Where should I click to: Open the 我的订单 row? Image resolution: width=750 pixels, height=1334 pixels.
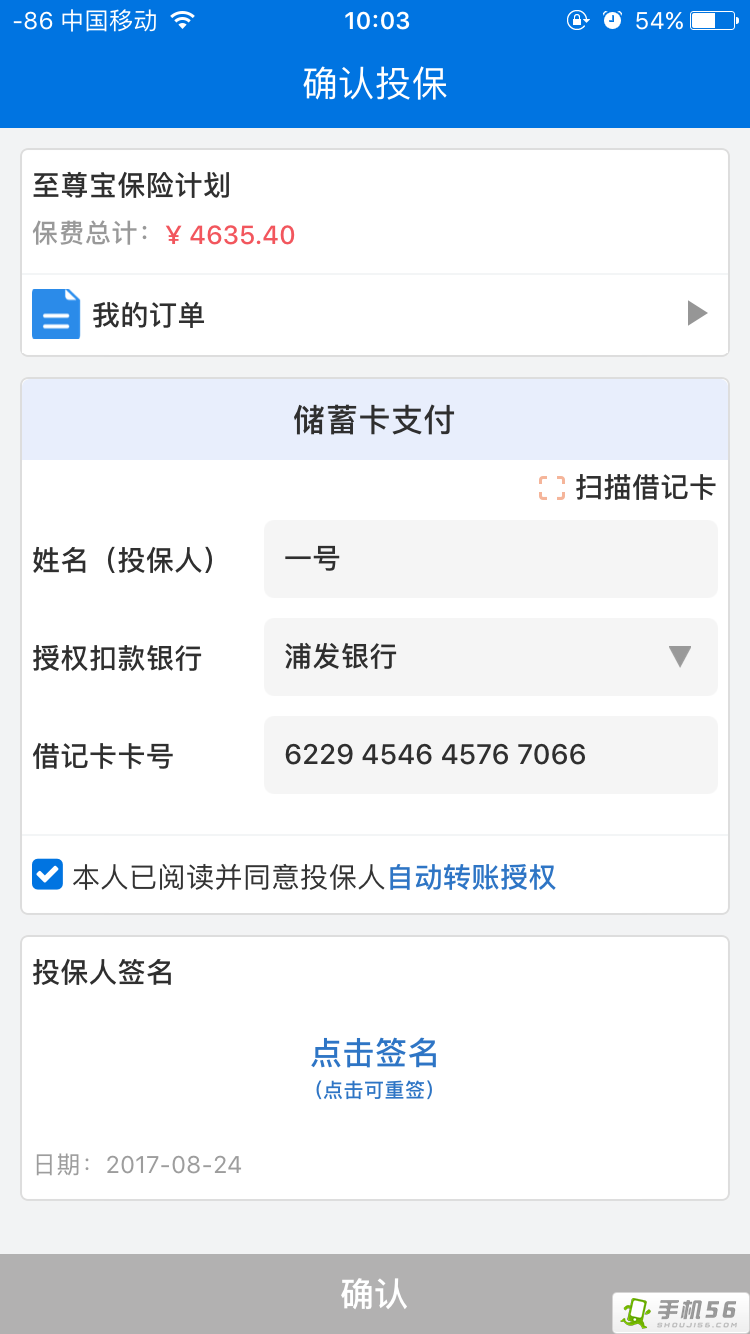click(x=374, y=315)
